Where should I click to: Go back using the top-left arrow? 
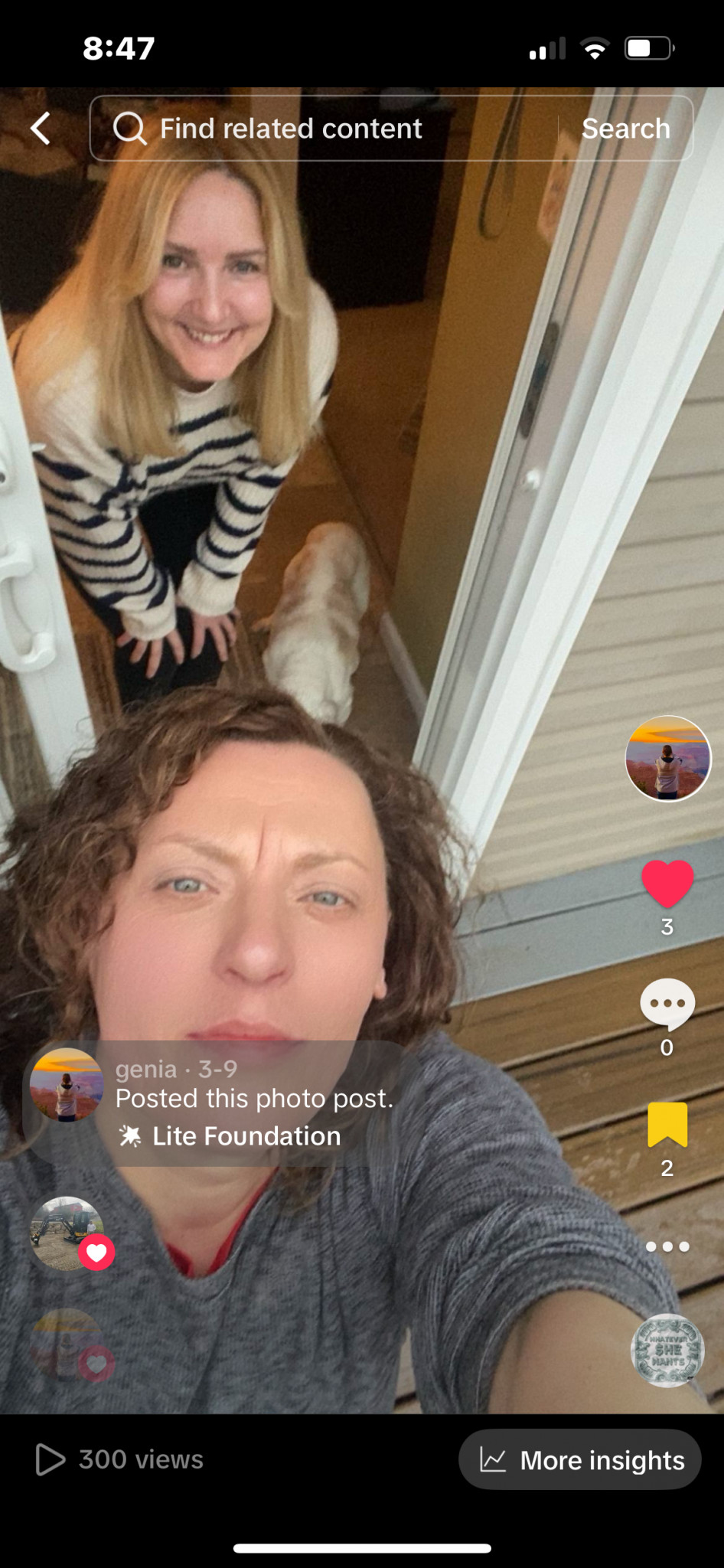(41, 128)
